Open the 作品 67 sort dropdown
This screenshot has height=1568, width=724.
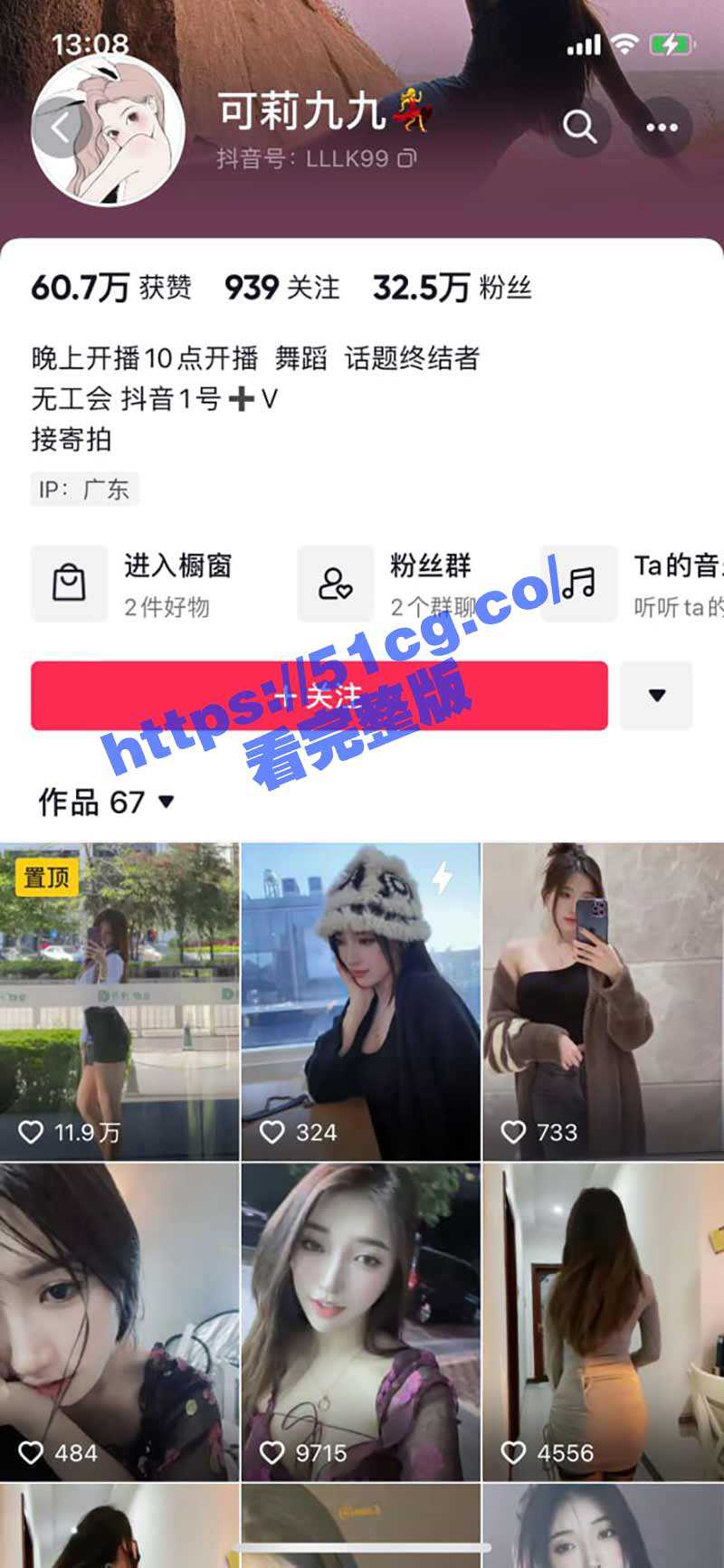[107, 802]
